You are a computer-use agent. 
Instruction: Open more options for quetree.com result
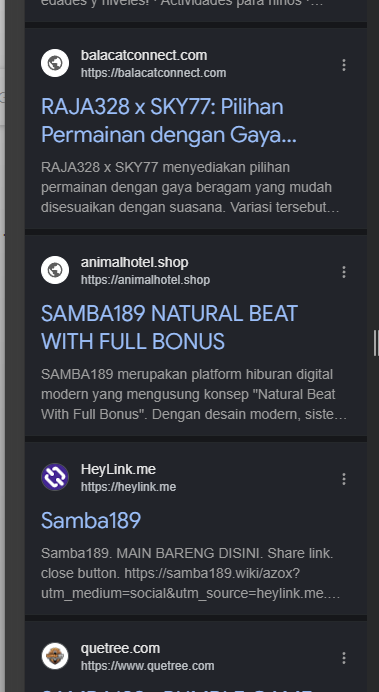pyautogui.click(x=344, y=658)
